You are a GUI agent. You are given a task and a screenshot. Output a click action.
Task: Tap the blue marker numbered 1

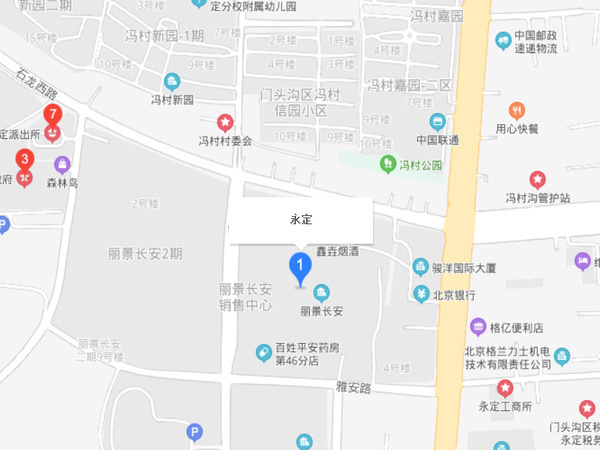297,267
